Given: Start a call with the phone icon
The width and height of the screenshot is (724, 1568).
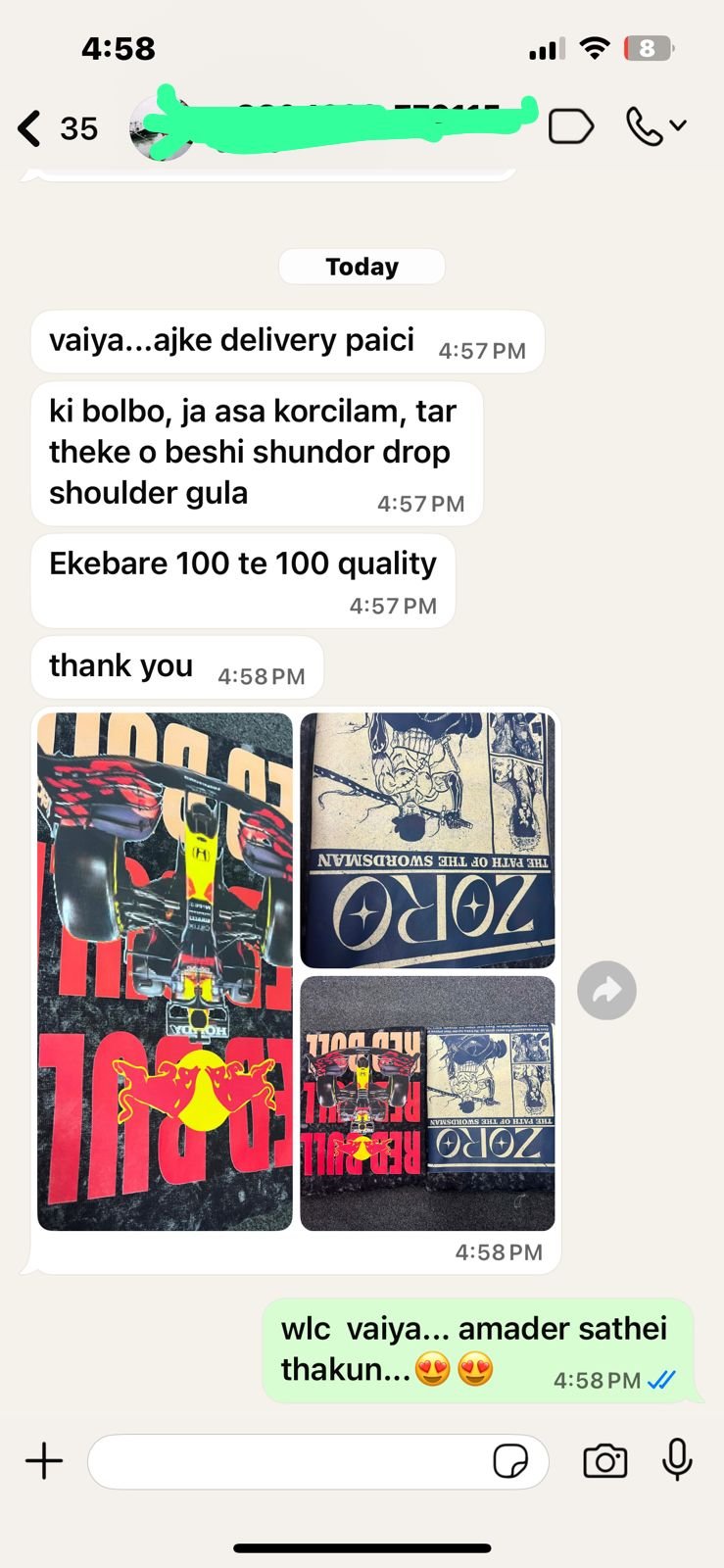Looking at the screenshot, I should [645, 127].
